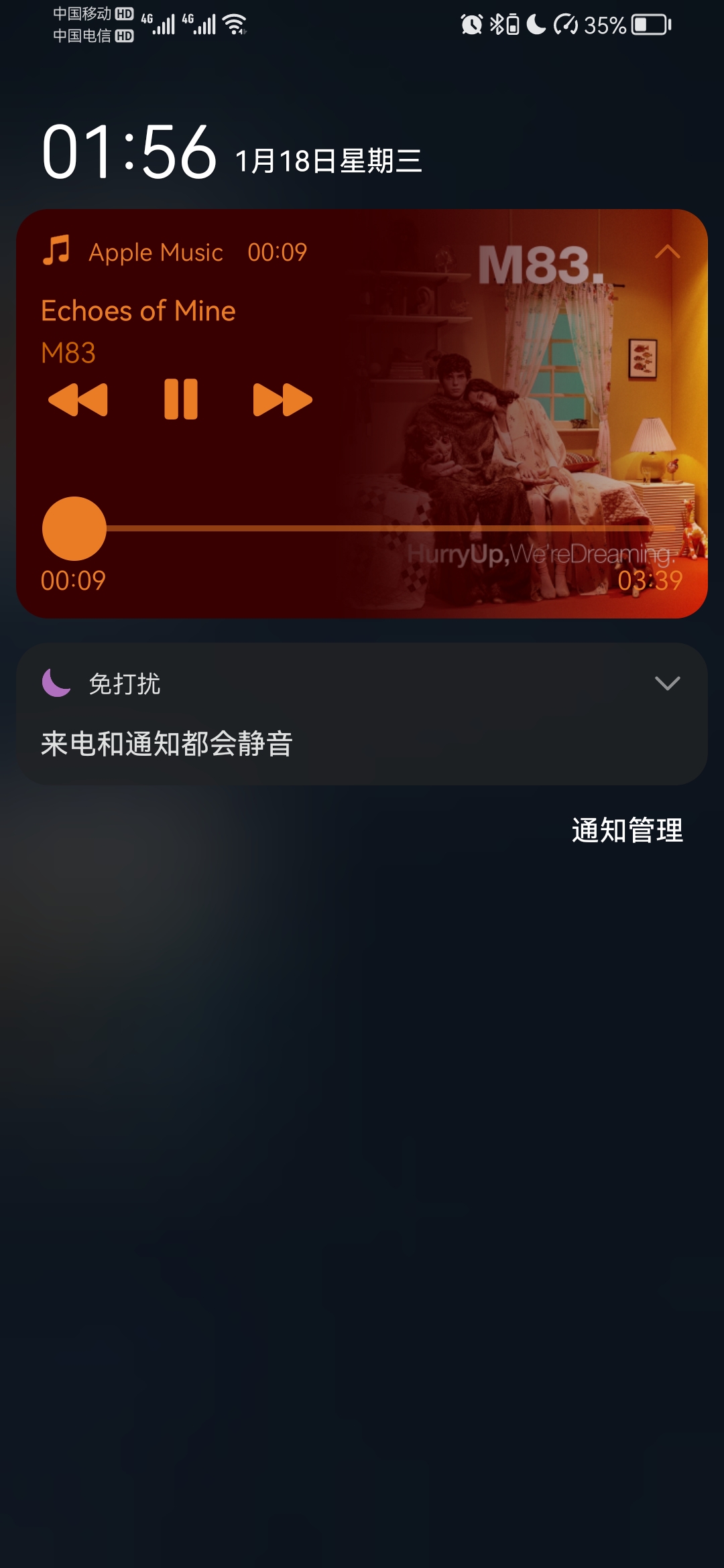Pause Echoes of Mine playback
This screenshot has width=724, height=1568.
tap(181, 399)
